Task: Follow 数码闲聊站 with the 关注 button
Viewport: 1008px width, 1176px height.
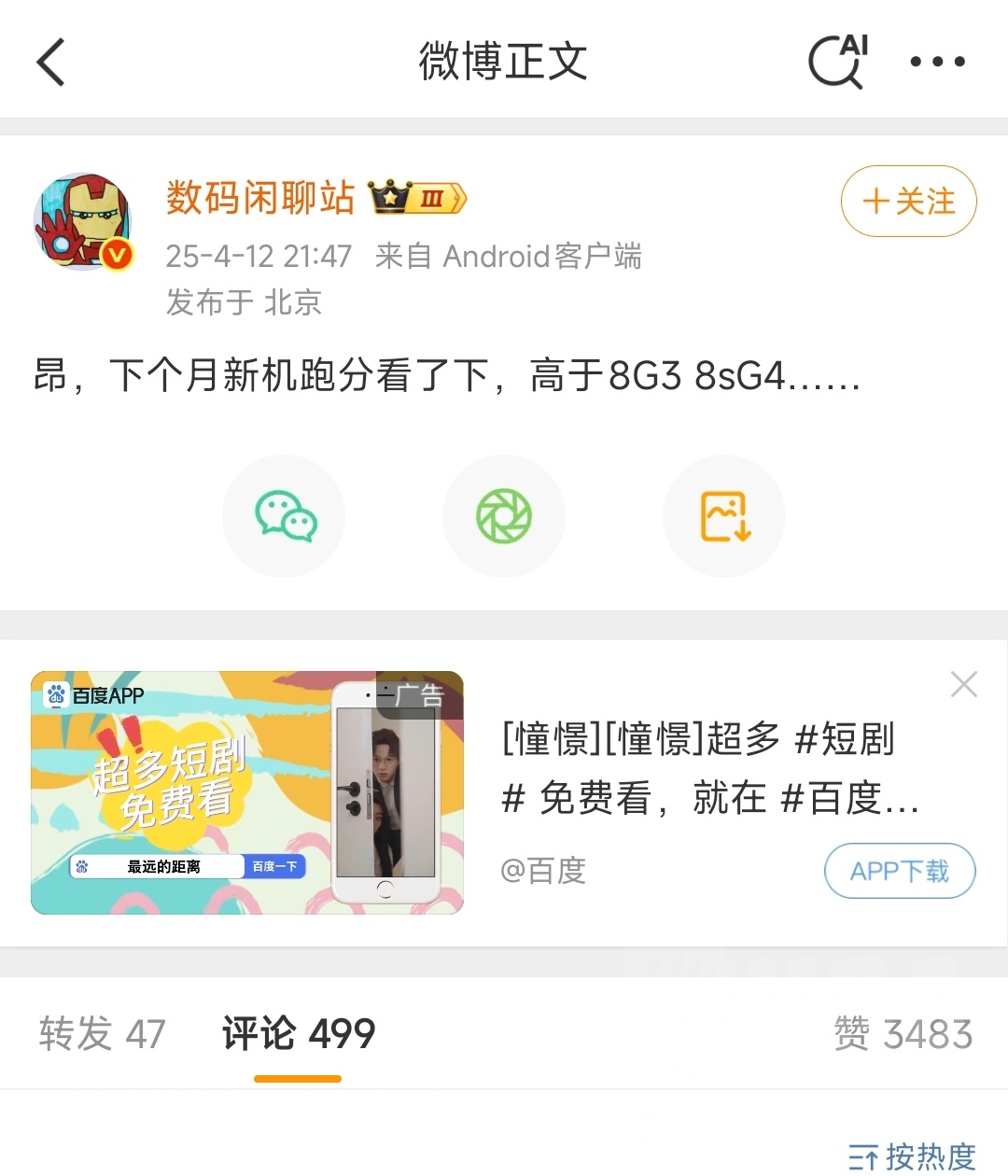Action: tap(907, 202)
